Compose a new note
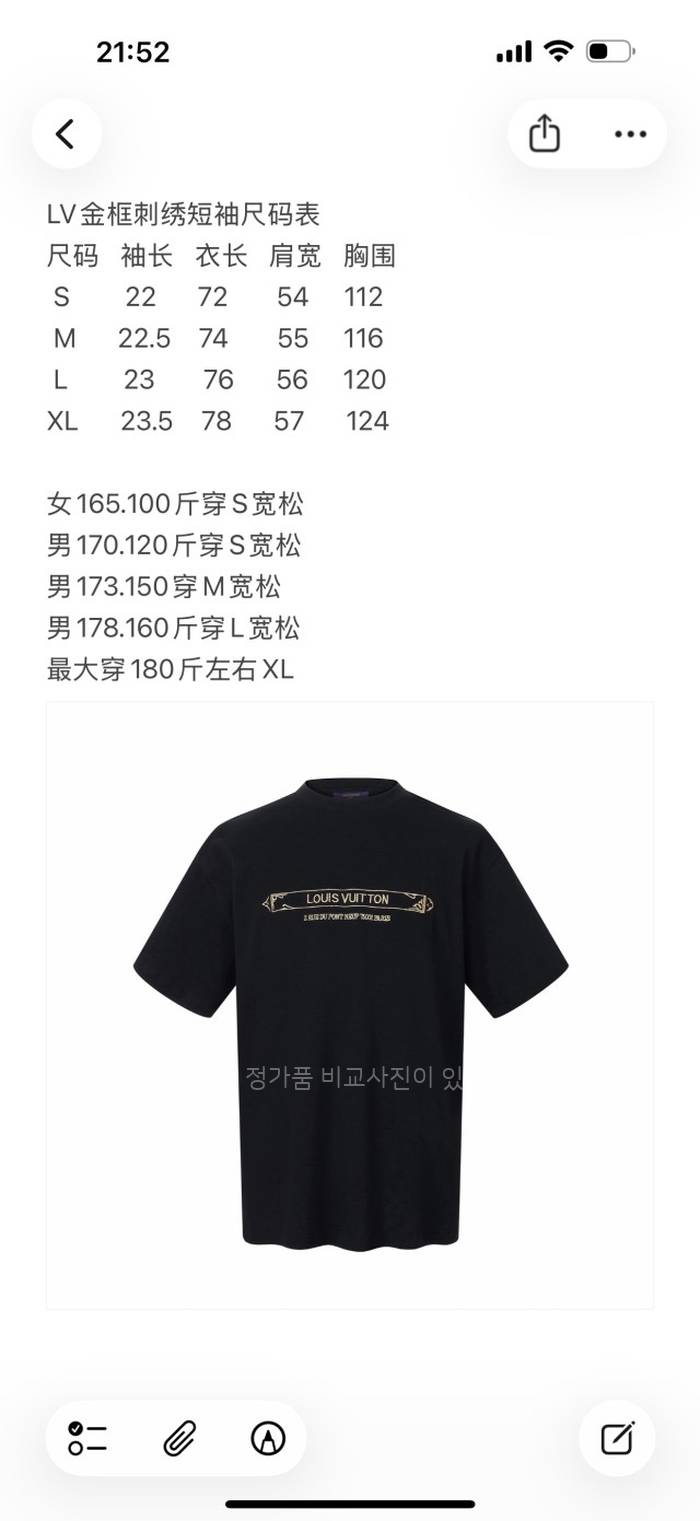 tap(617, 1439)
